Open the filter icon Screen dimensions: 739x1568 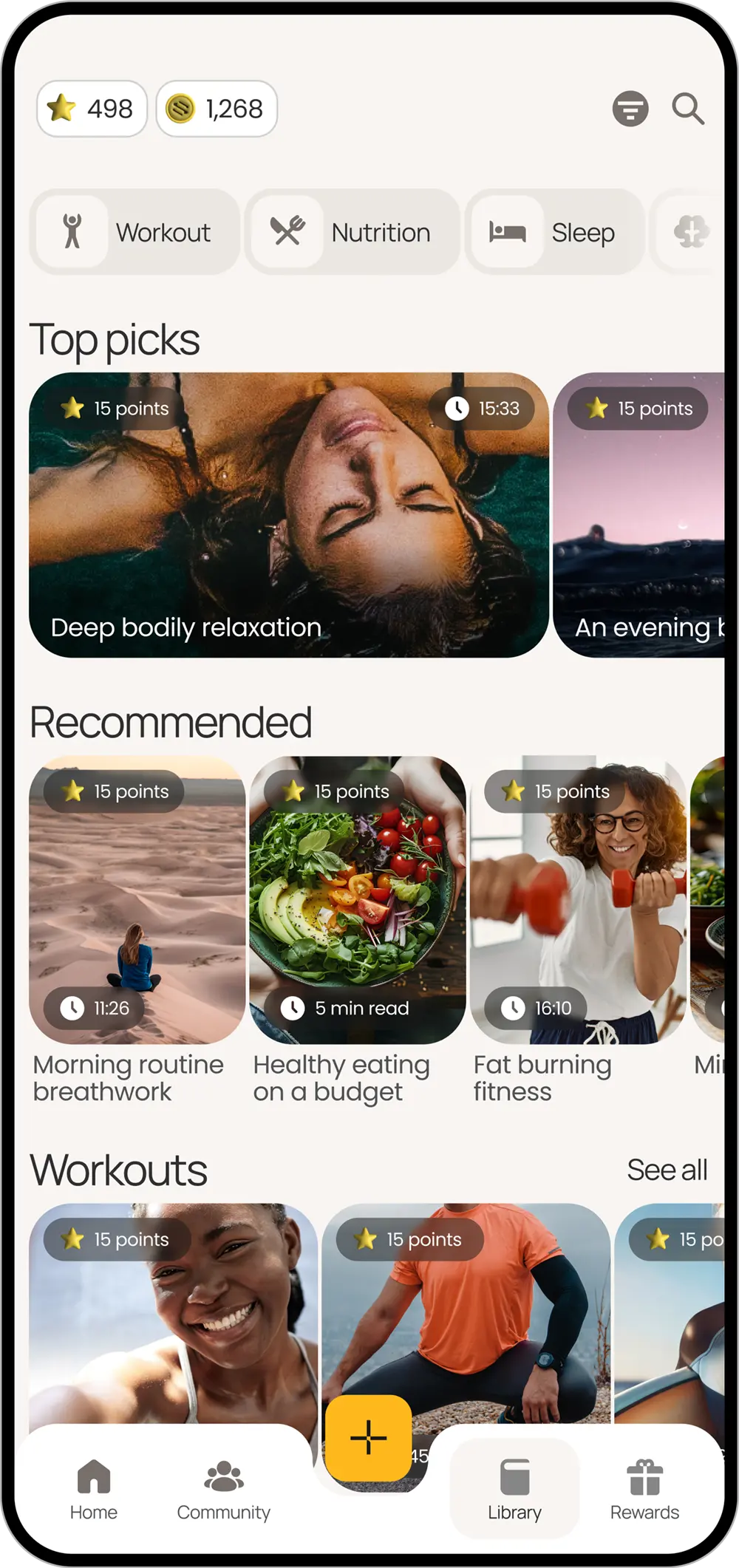point(630,109)
